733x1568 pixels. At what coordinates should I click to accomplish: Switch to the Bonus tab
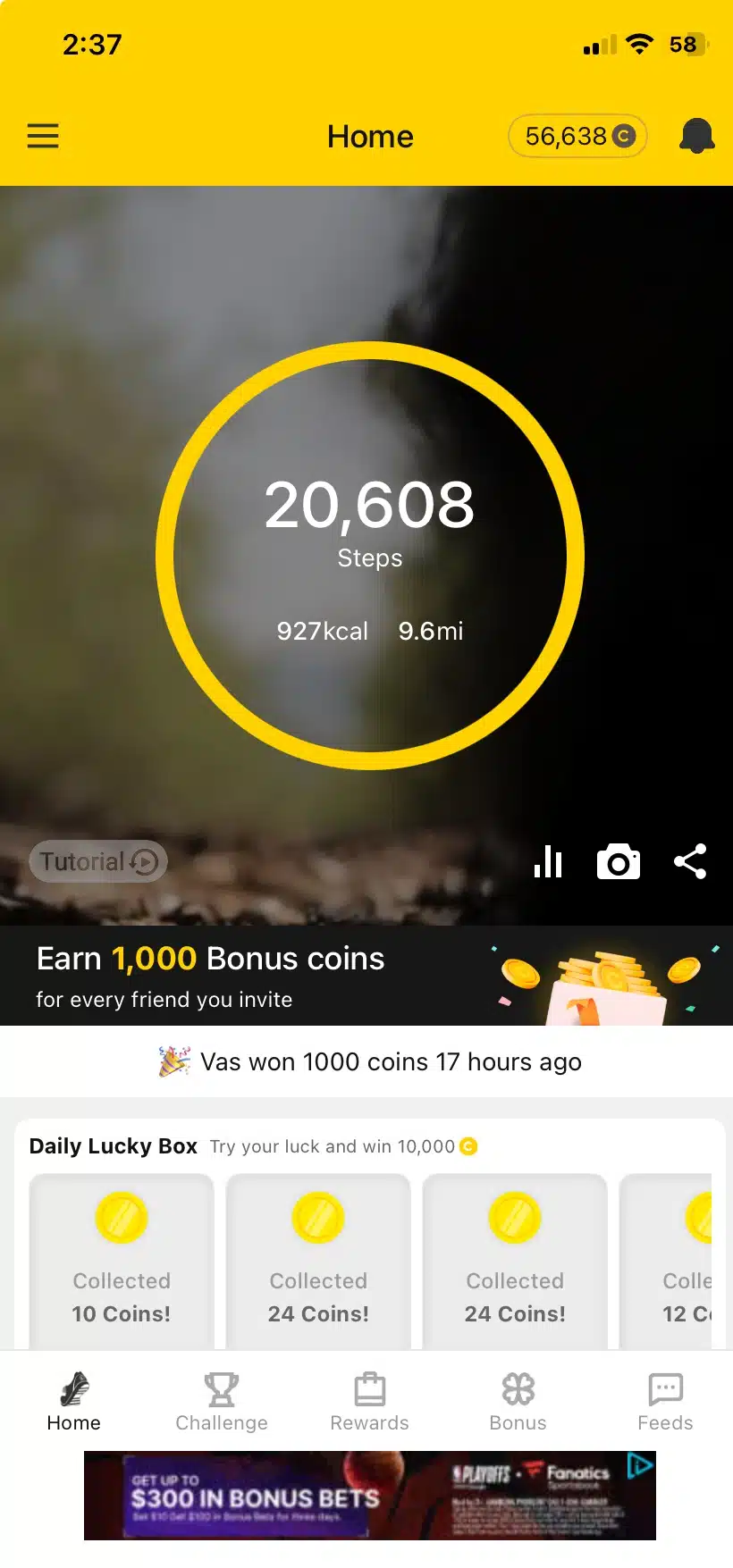pos(518,1401)
